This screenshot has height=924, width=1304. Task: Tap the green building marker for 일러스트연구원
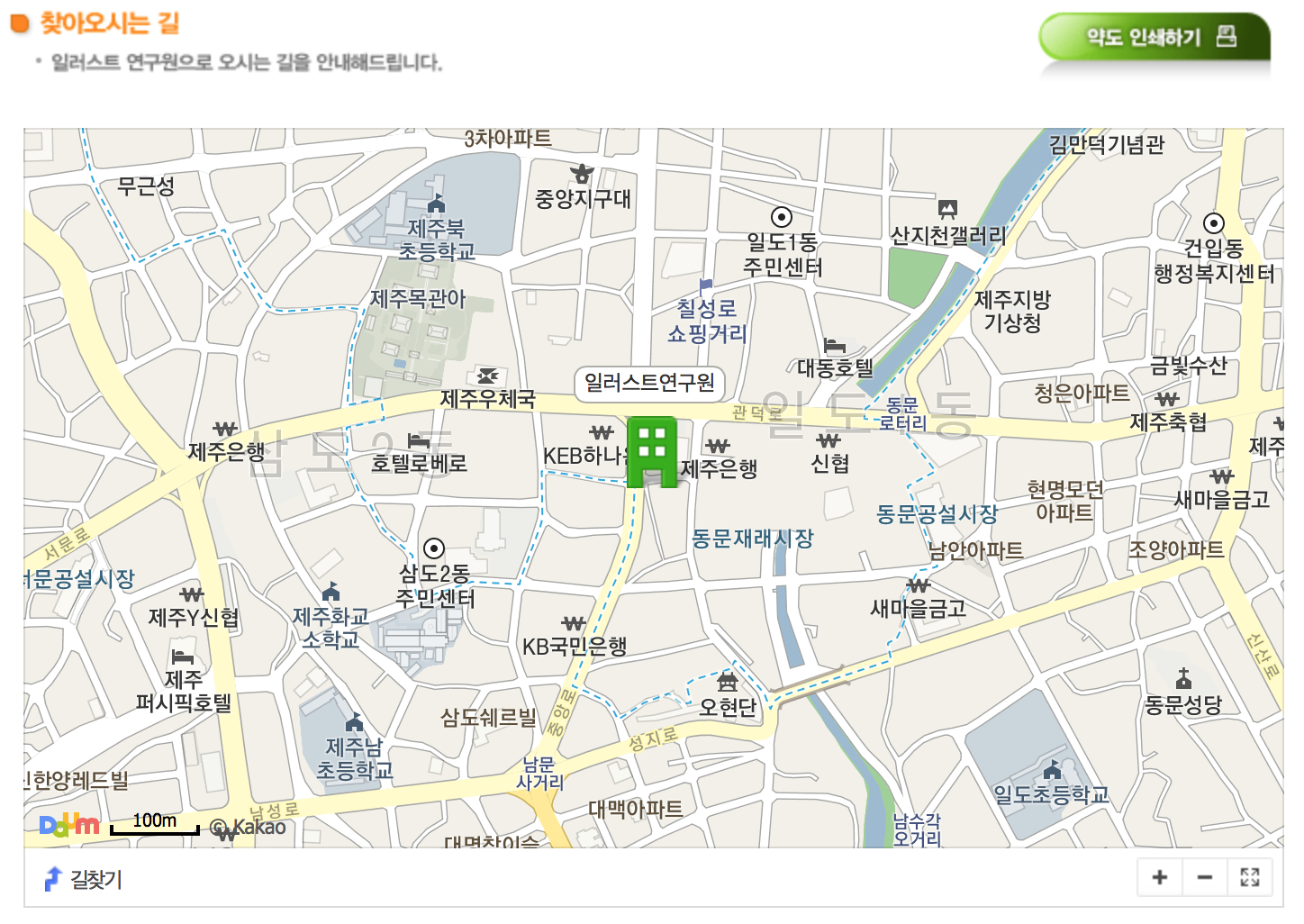pos(651,452)
